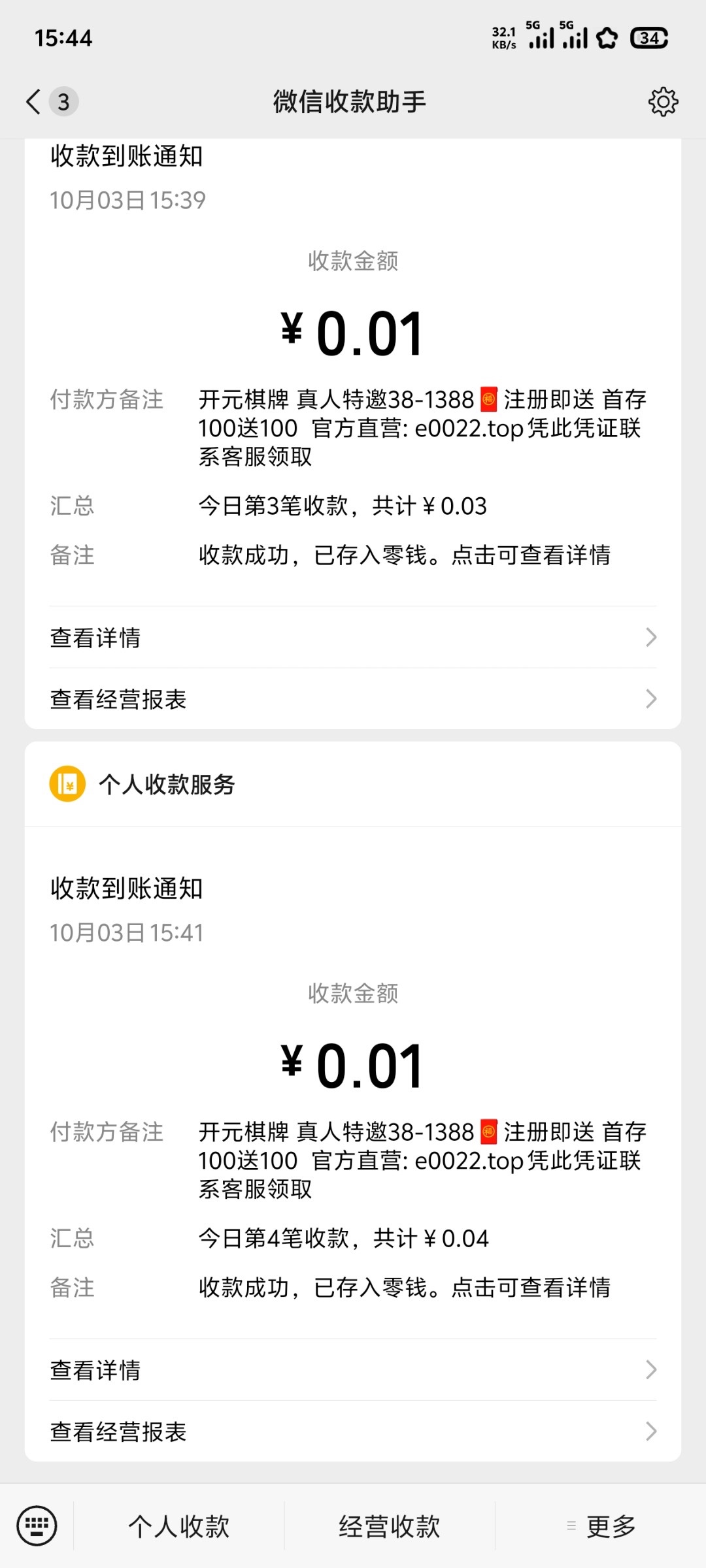This screenshot has width=706, height=1568.
Task: Open the settings gear icon
Action: [x=663, y=102]
